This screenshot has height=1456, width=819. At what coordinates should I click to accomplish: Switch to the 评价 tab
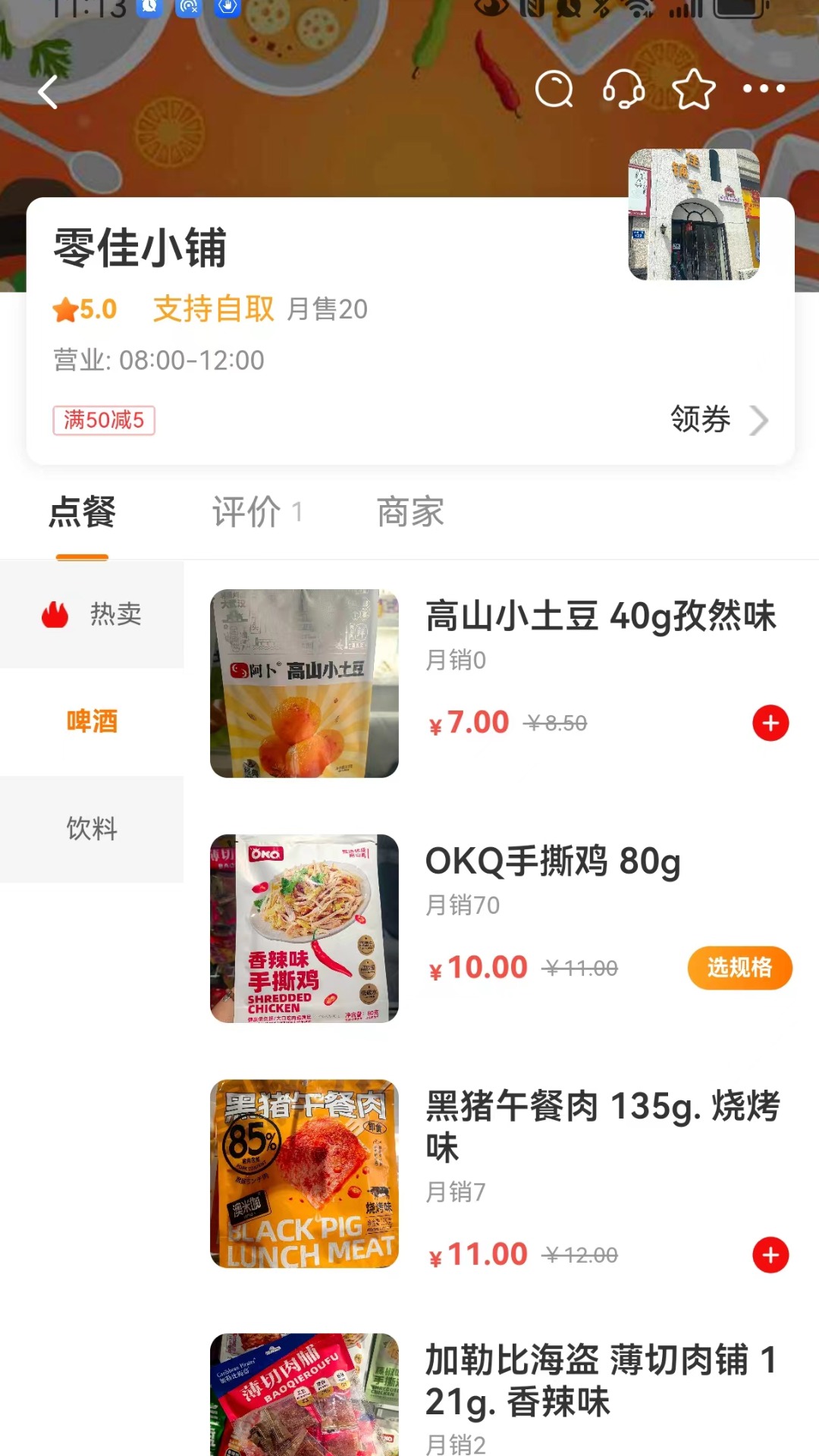click(x=256, y=512)
